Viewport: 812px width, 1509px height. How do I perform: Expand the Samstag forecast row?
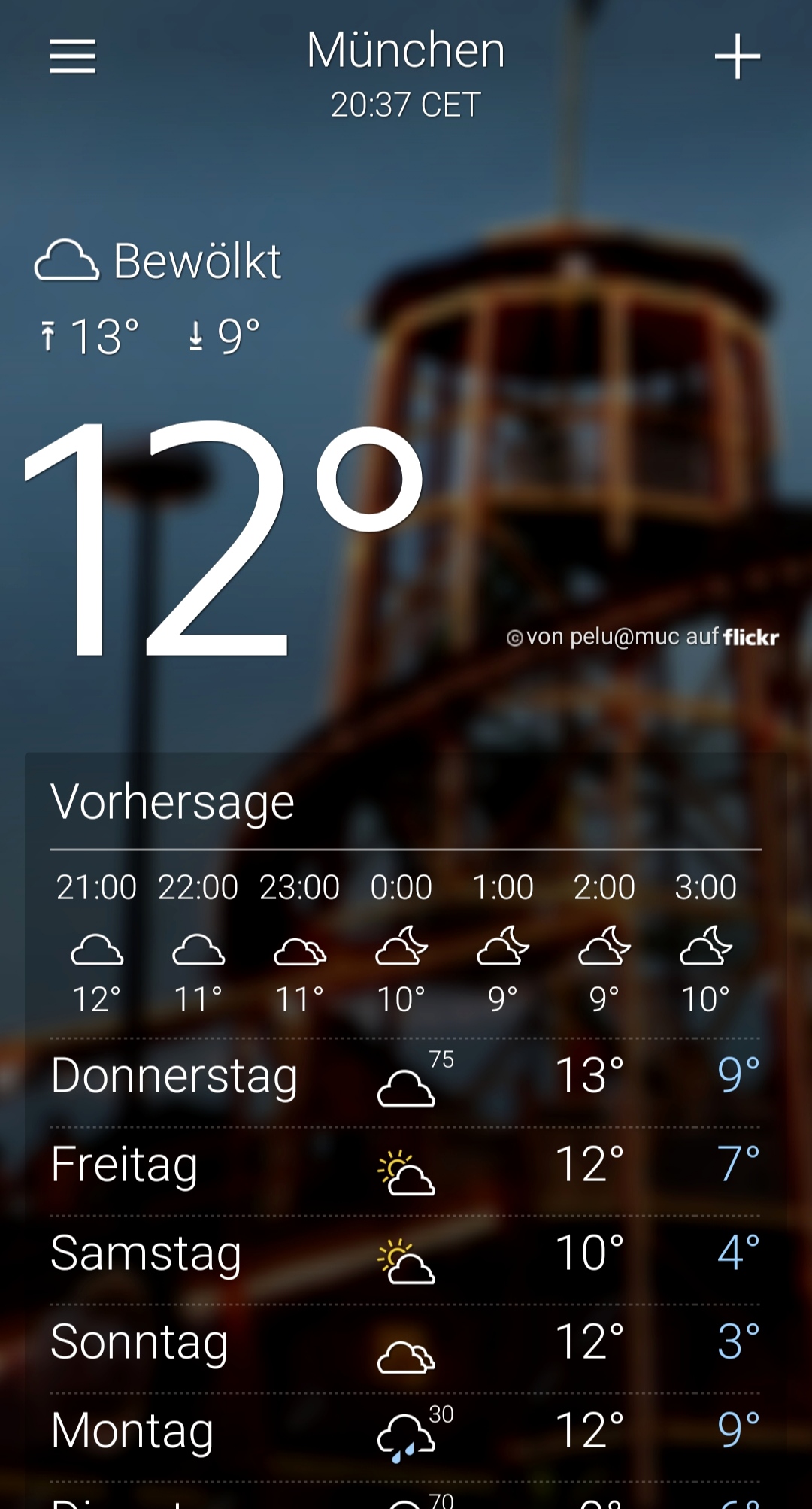404,1254
